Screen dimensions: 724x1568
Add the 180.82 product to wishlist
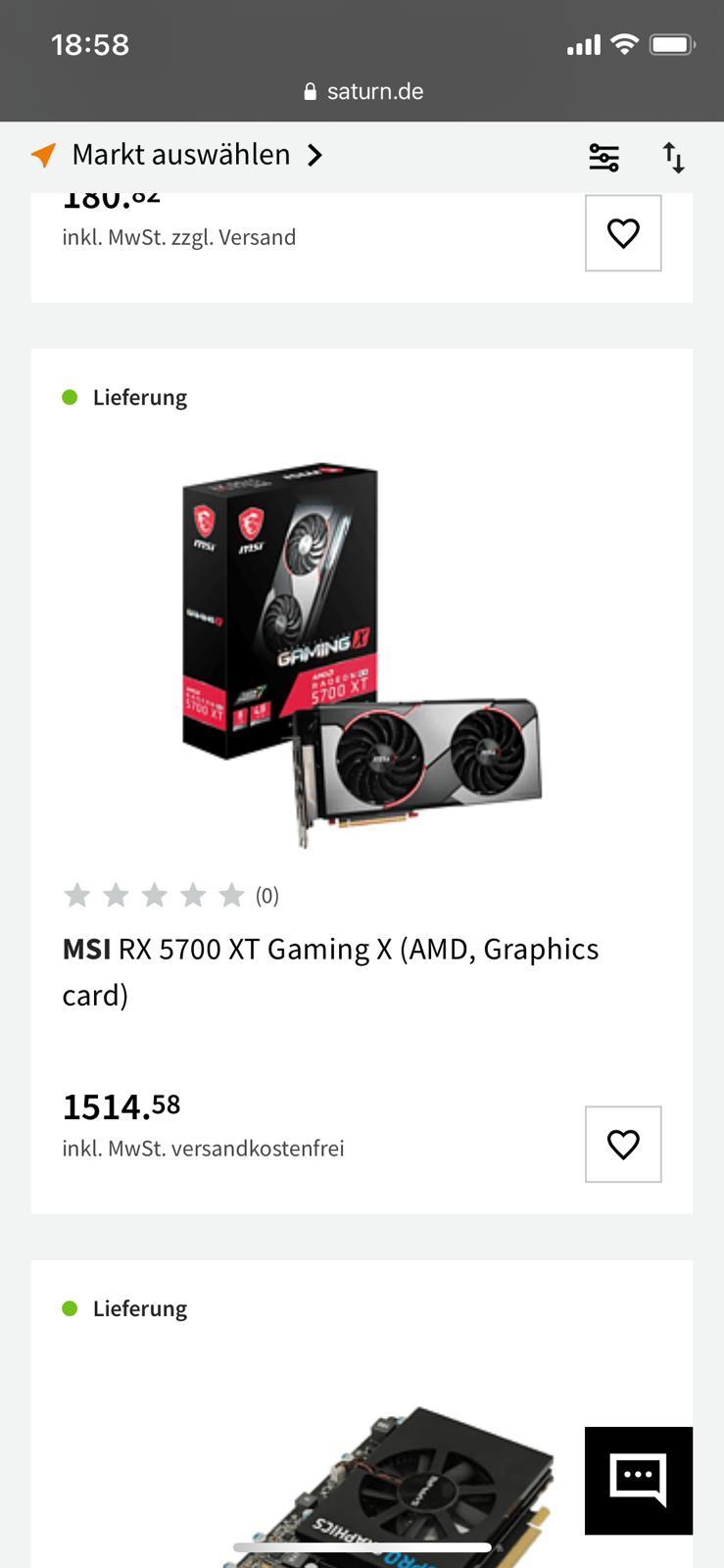(623, 233)
